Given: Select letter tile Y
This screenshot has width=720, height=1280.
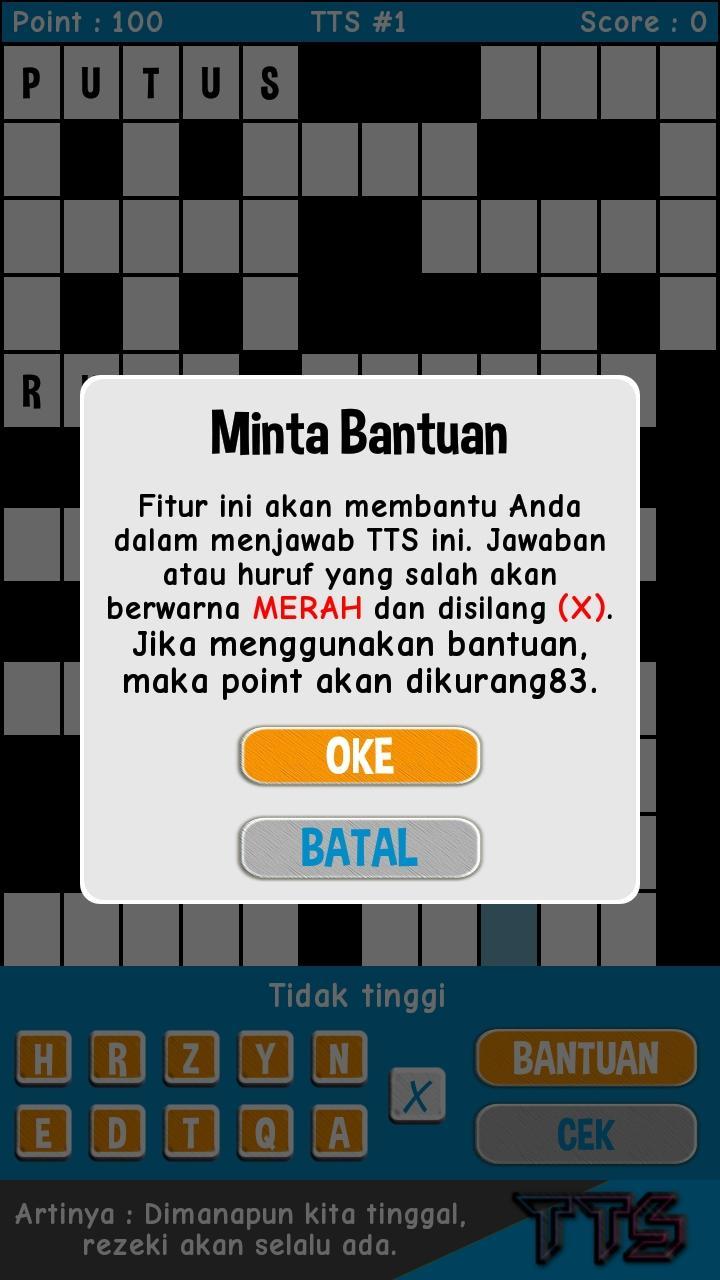Looking at the screenshot, I should point(265,1058).
